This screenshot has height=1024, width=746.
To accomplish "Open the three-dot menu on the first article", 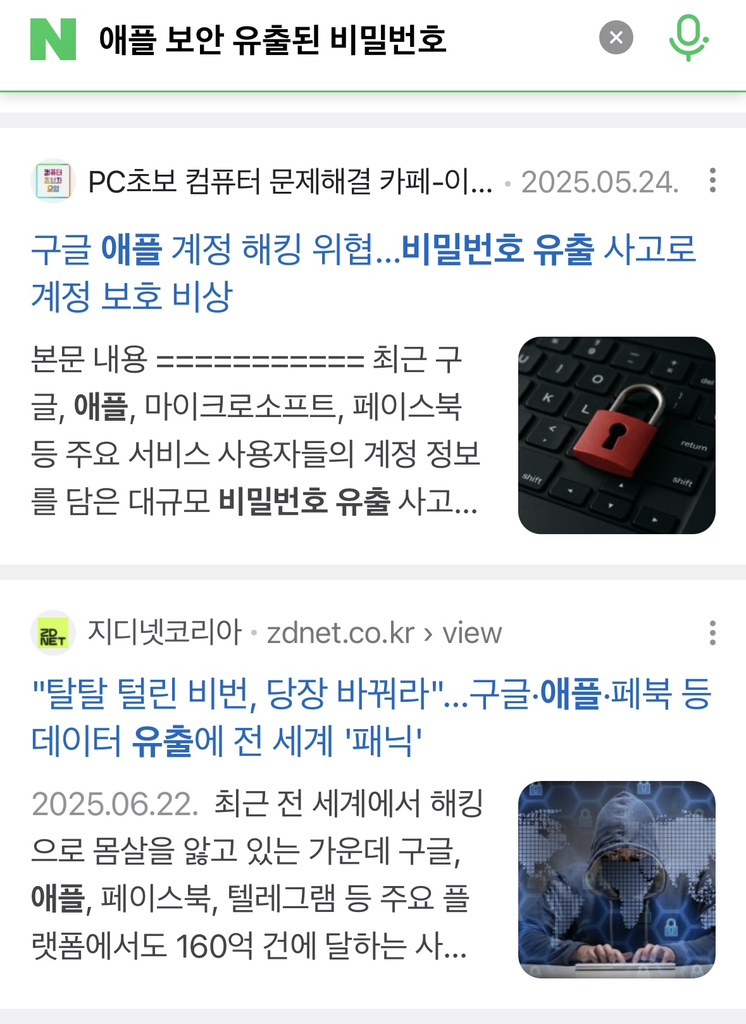I will [712, 183].
